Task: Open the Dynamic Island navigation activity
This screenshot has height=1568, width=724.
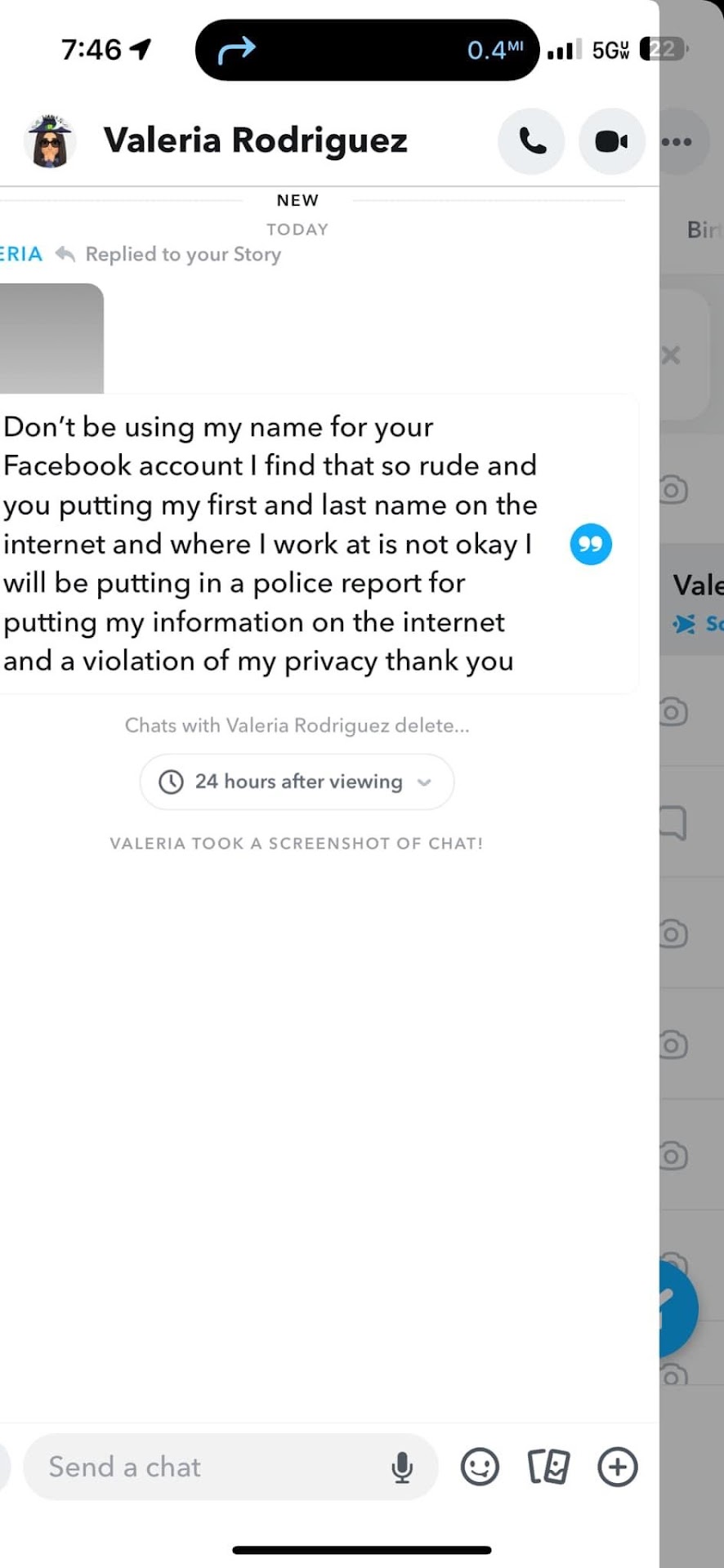Action: [x=367, y=50]
